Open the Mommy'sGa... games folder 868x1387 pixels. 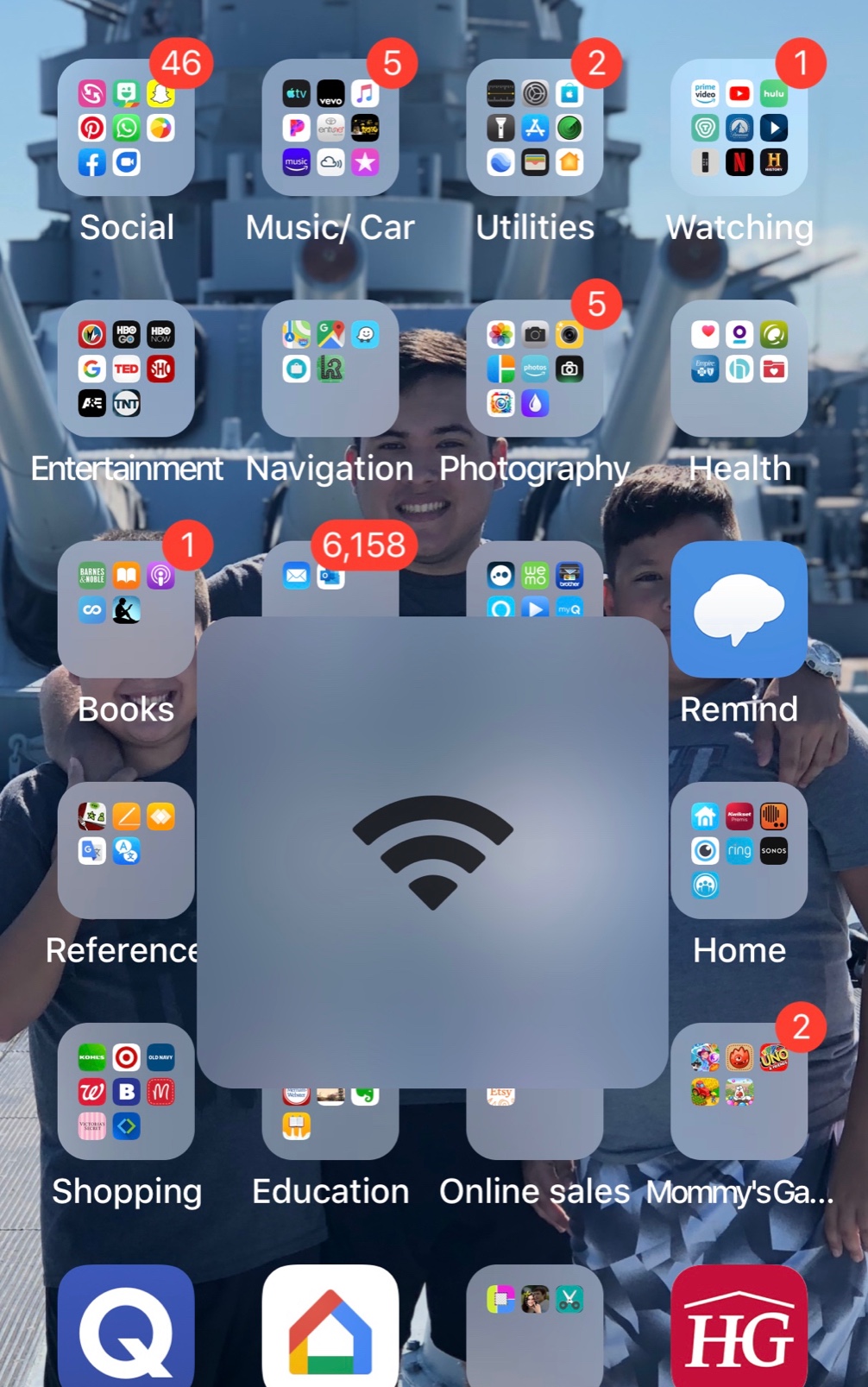click(739, 1091)
